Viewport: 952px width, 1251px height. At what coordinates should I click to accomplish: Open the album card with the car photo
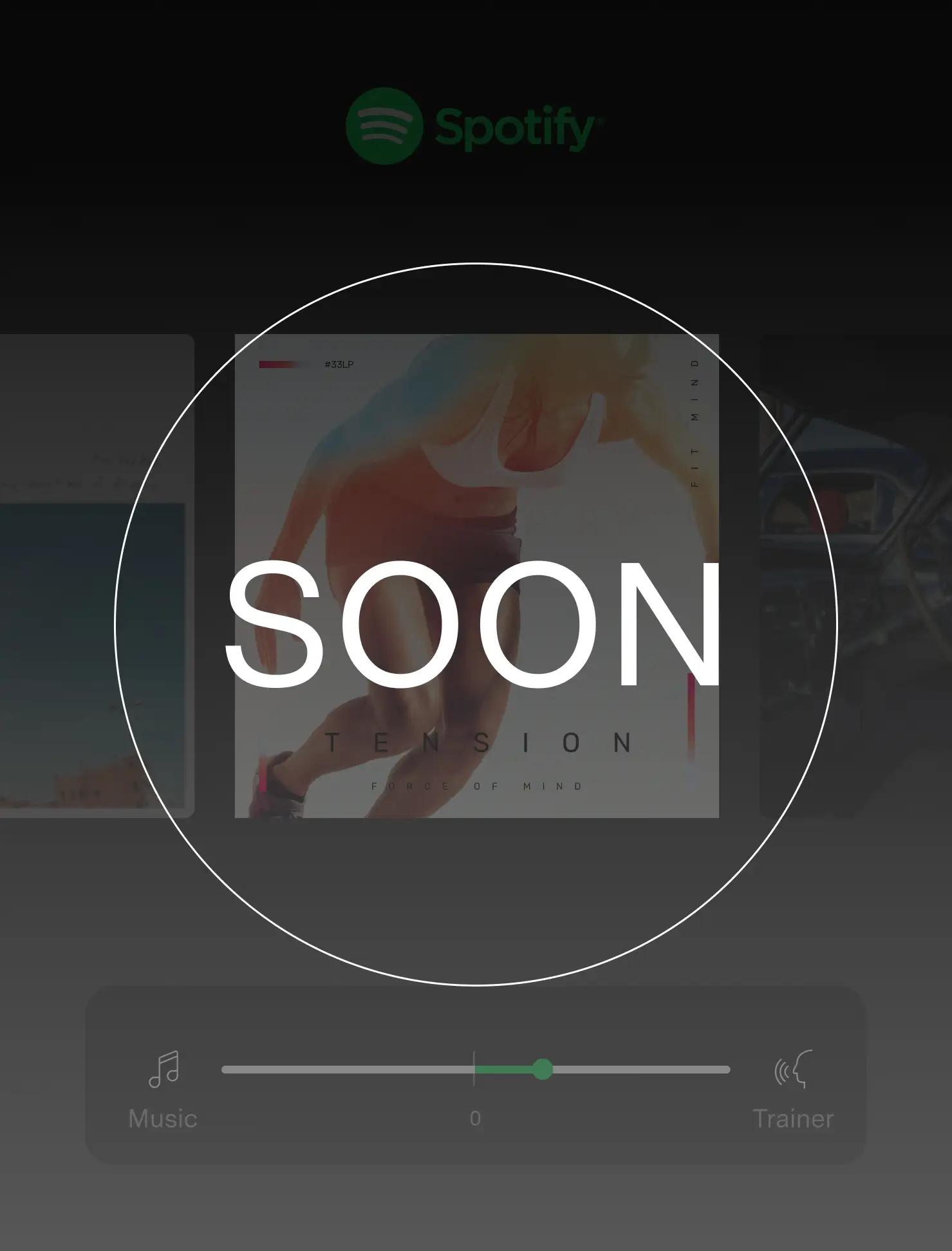tap(855, 575)
